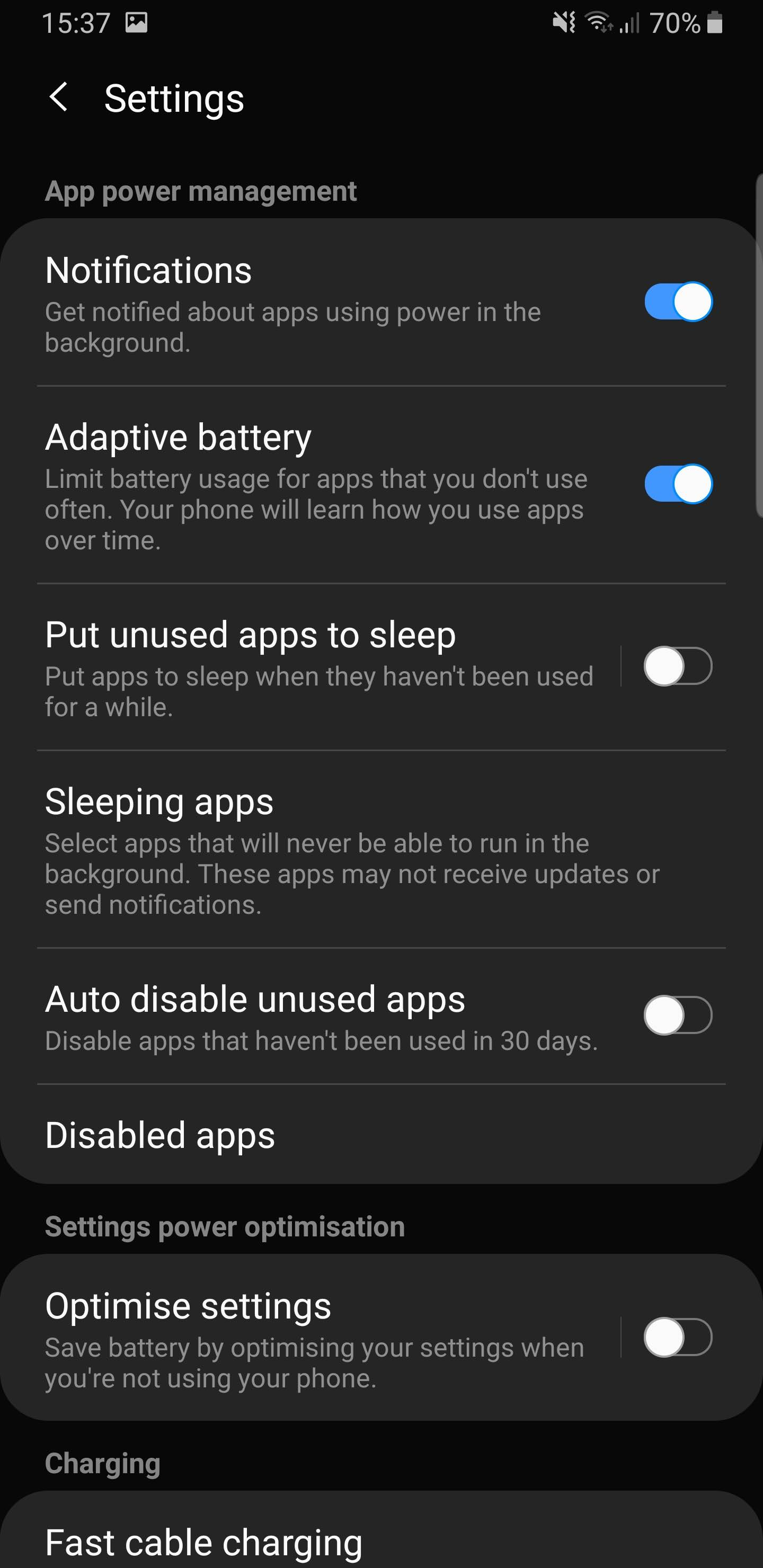Enable the Optimise settings switch

tap(678, 1338)
